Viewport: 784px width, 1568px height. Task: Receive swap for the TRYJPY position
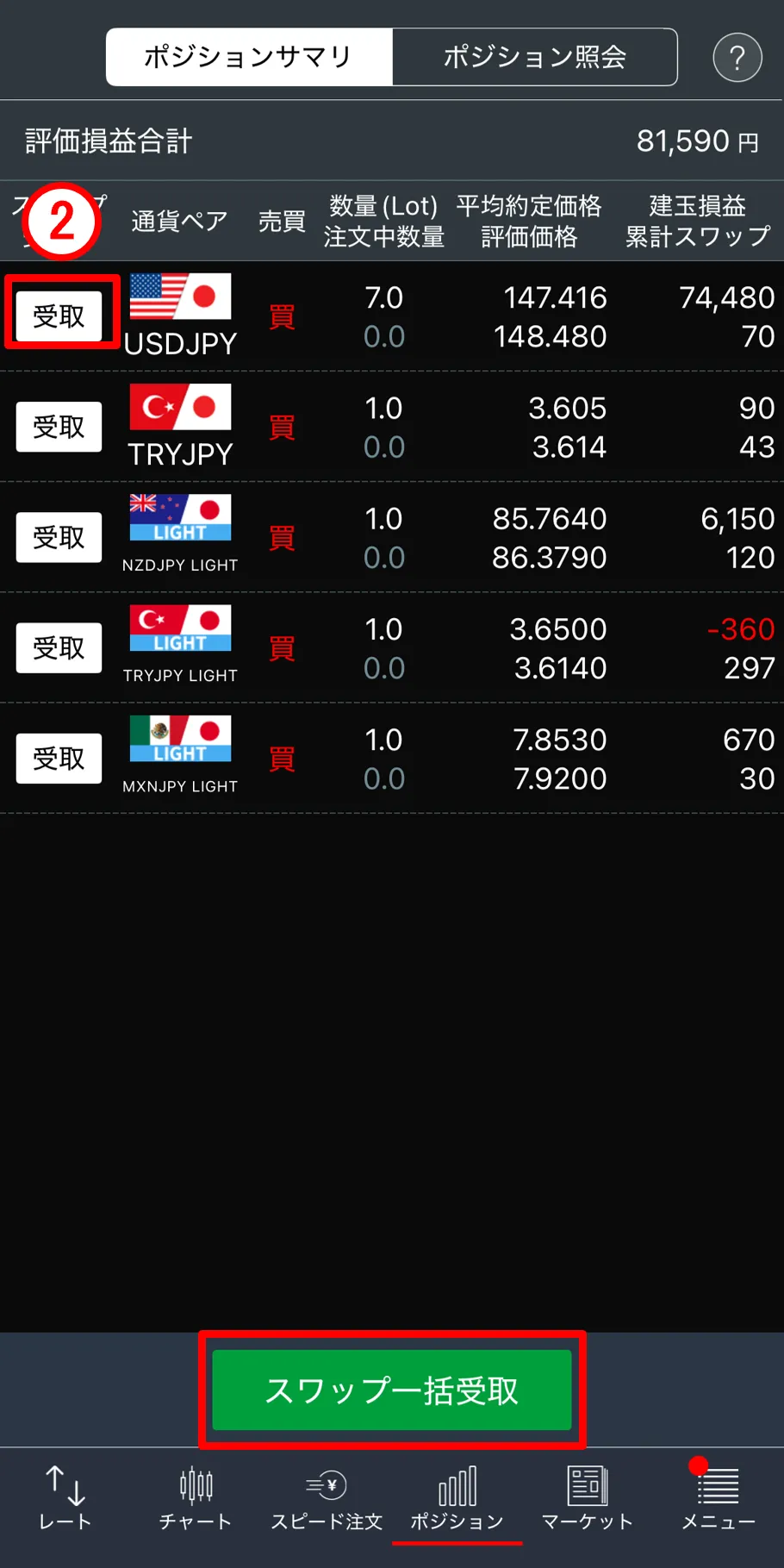(x=59, y=427)
